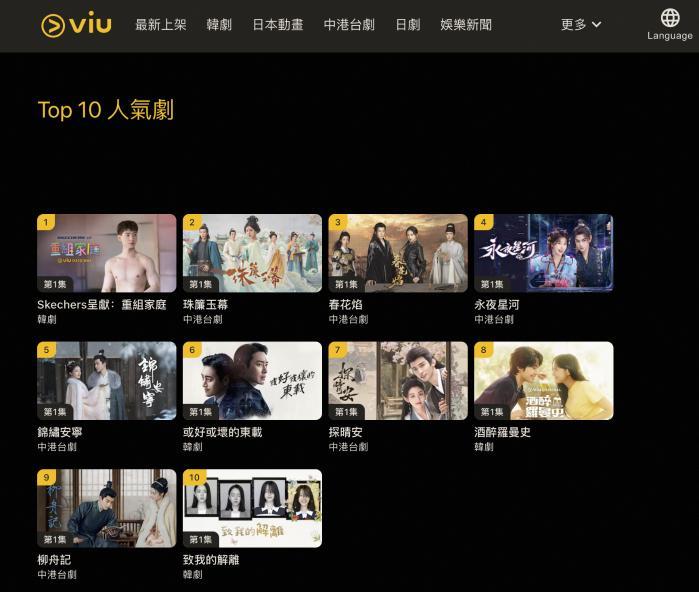699x592 pixels.
Task: Go to 日劇 category
Action: tap(408, 24)
